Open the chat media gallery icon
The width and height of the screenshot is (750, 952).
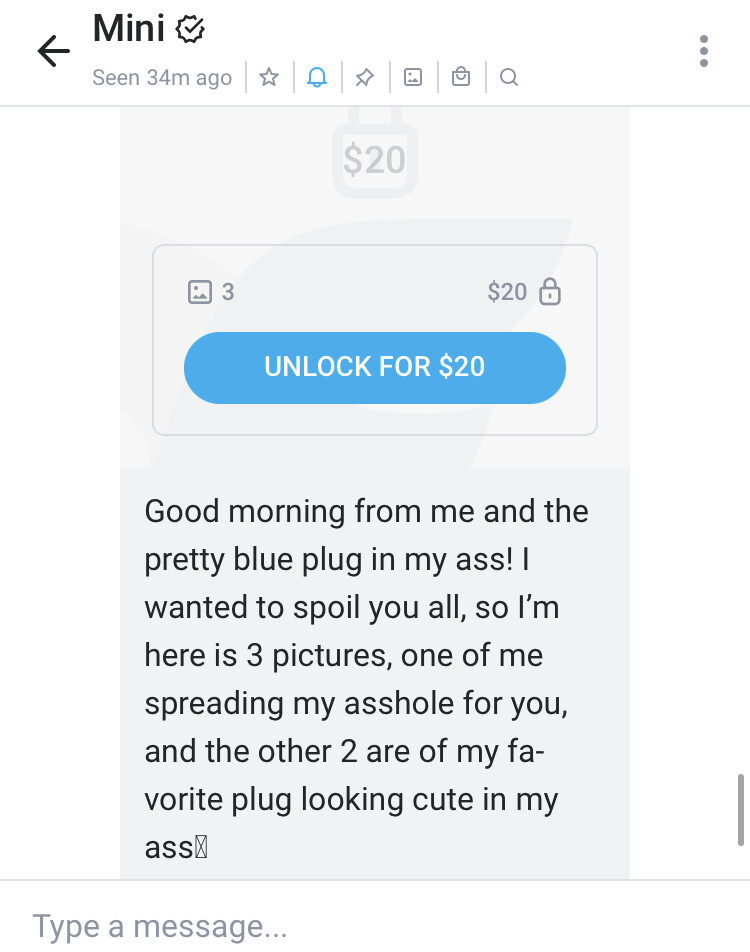pyautogui.click(x=413, y=77)
